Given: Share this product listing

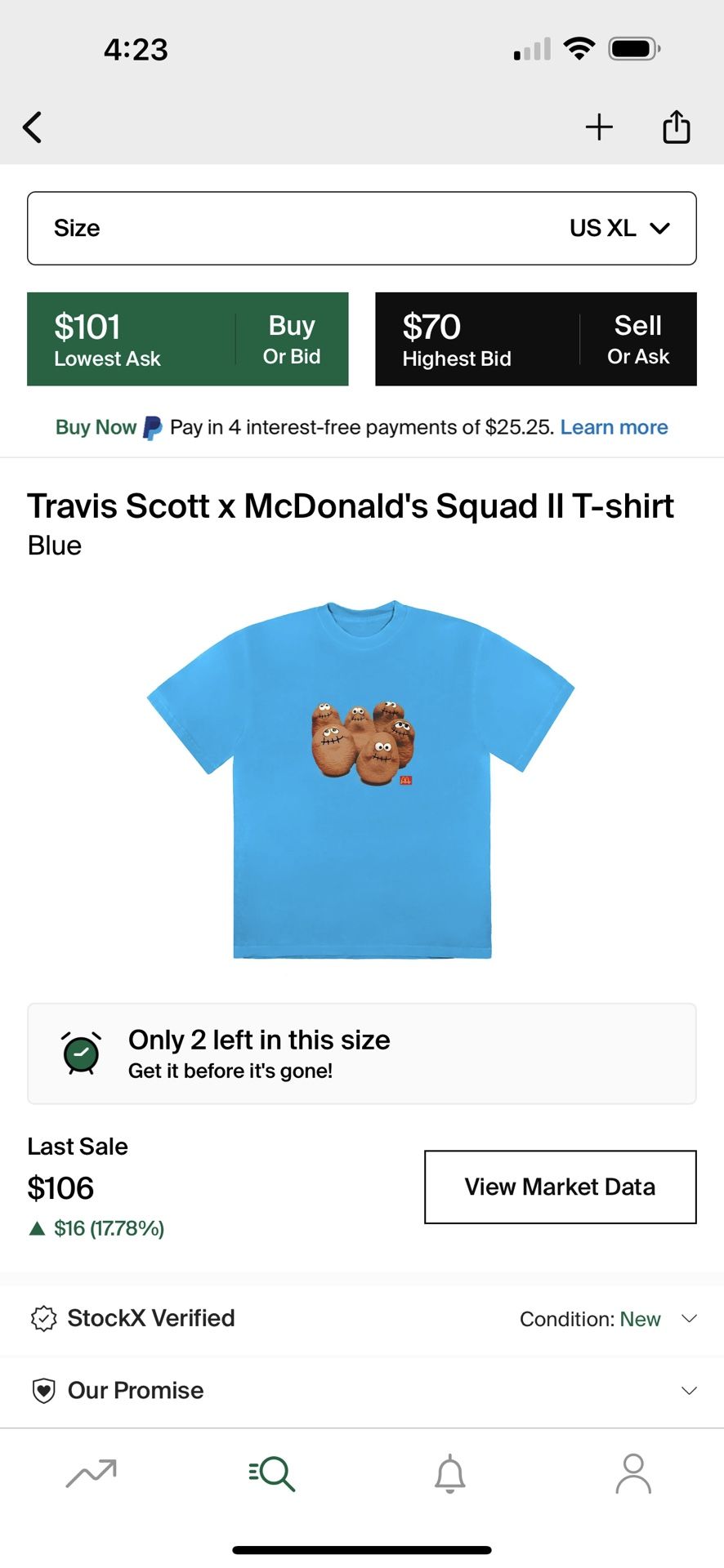Looking at the screenshot, I should coord(676,127).
